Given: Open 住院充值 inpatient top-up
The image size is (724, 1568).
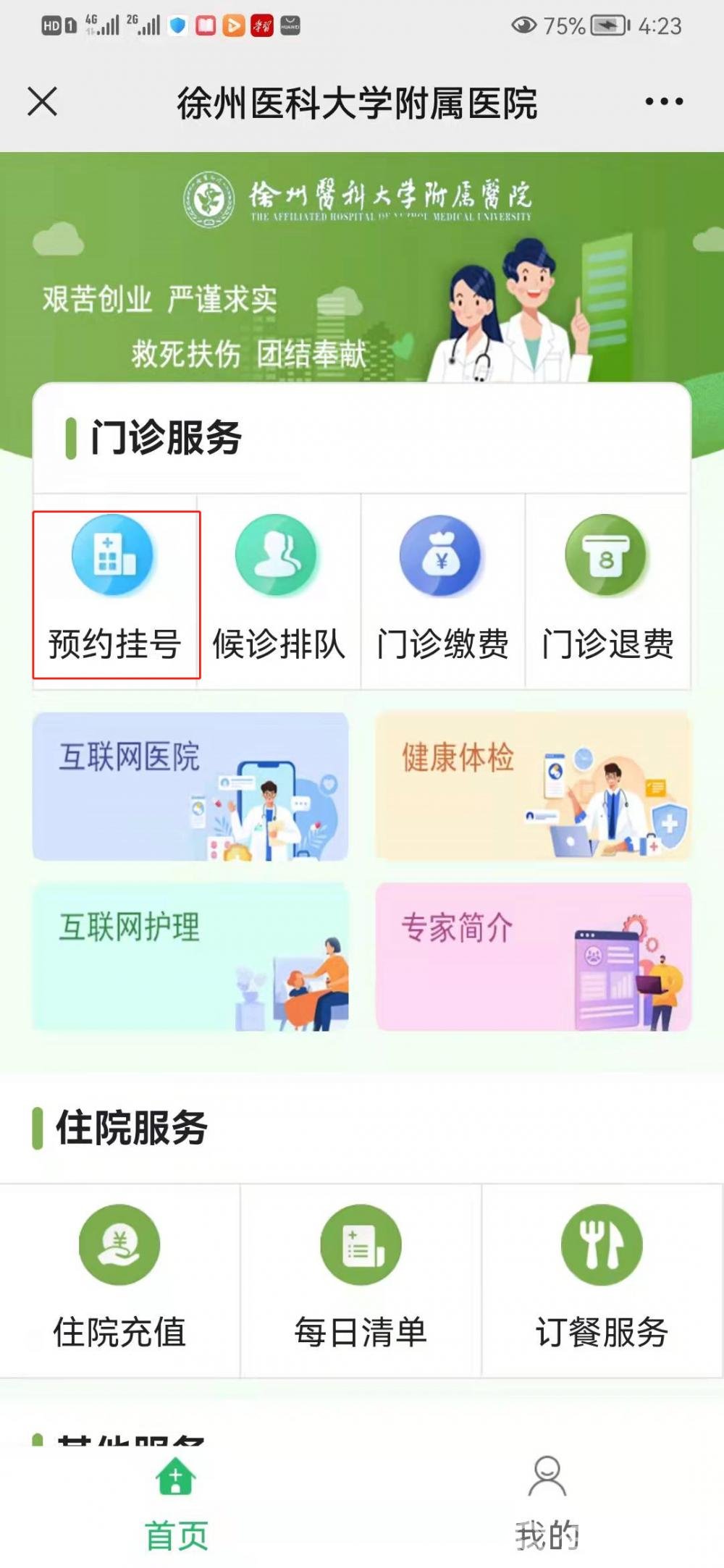Looking at the screenshot, I should (119, 1280).
